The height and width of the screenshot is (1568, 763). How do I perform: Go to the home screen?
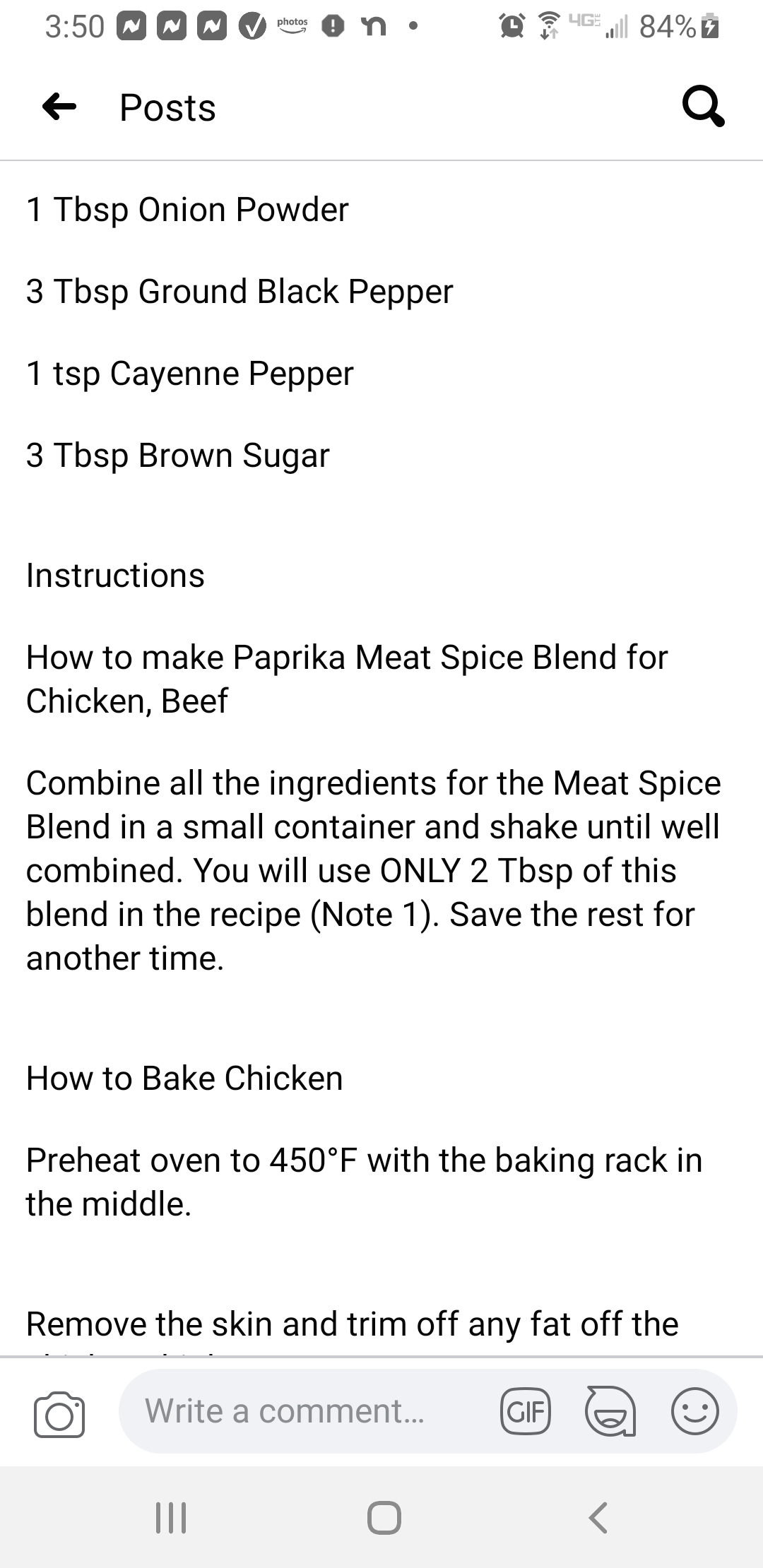(384, 1517)
